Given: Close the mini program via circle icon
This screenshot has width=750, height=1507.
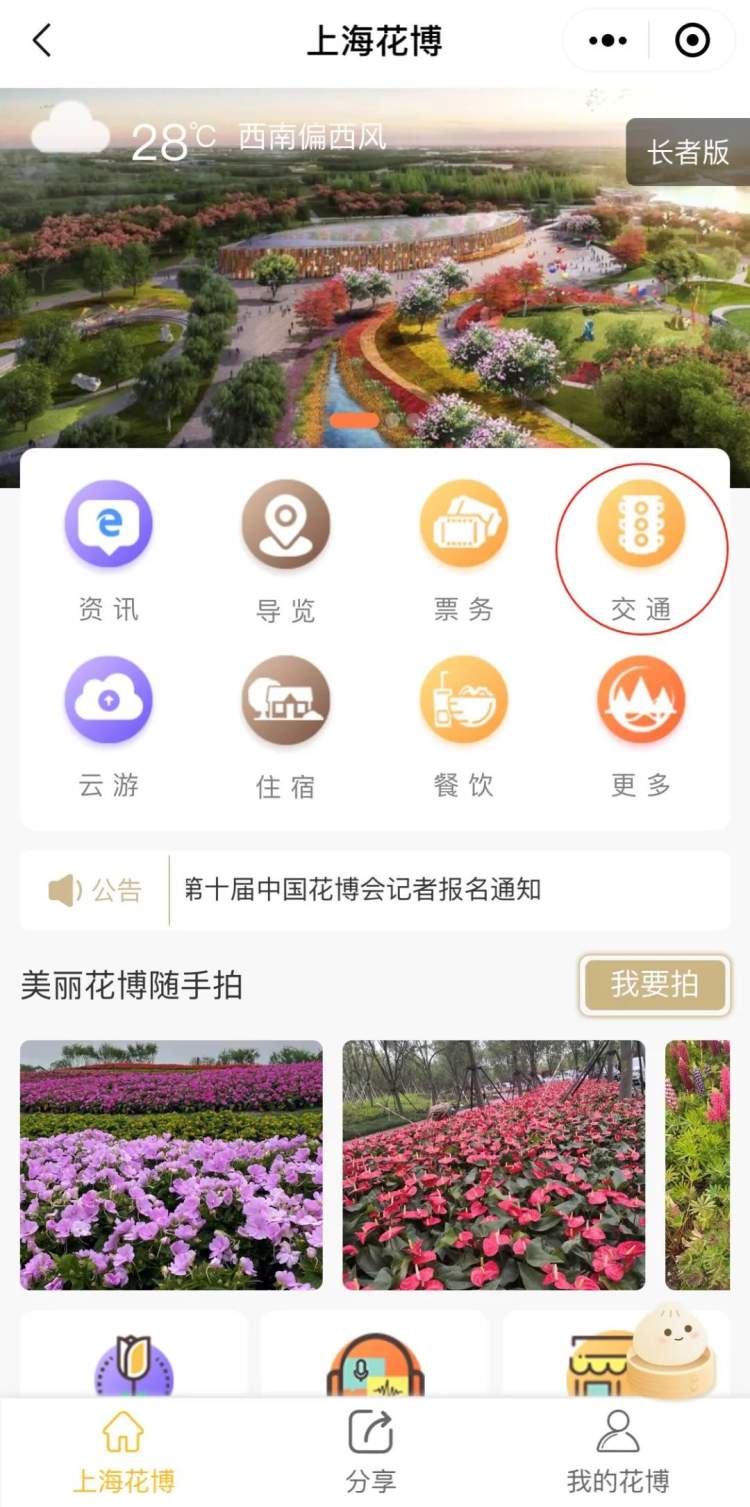Looking at the screenshot, I should (x=692, y=41).
